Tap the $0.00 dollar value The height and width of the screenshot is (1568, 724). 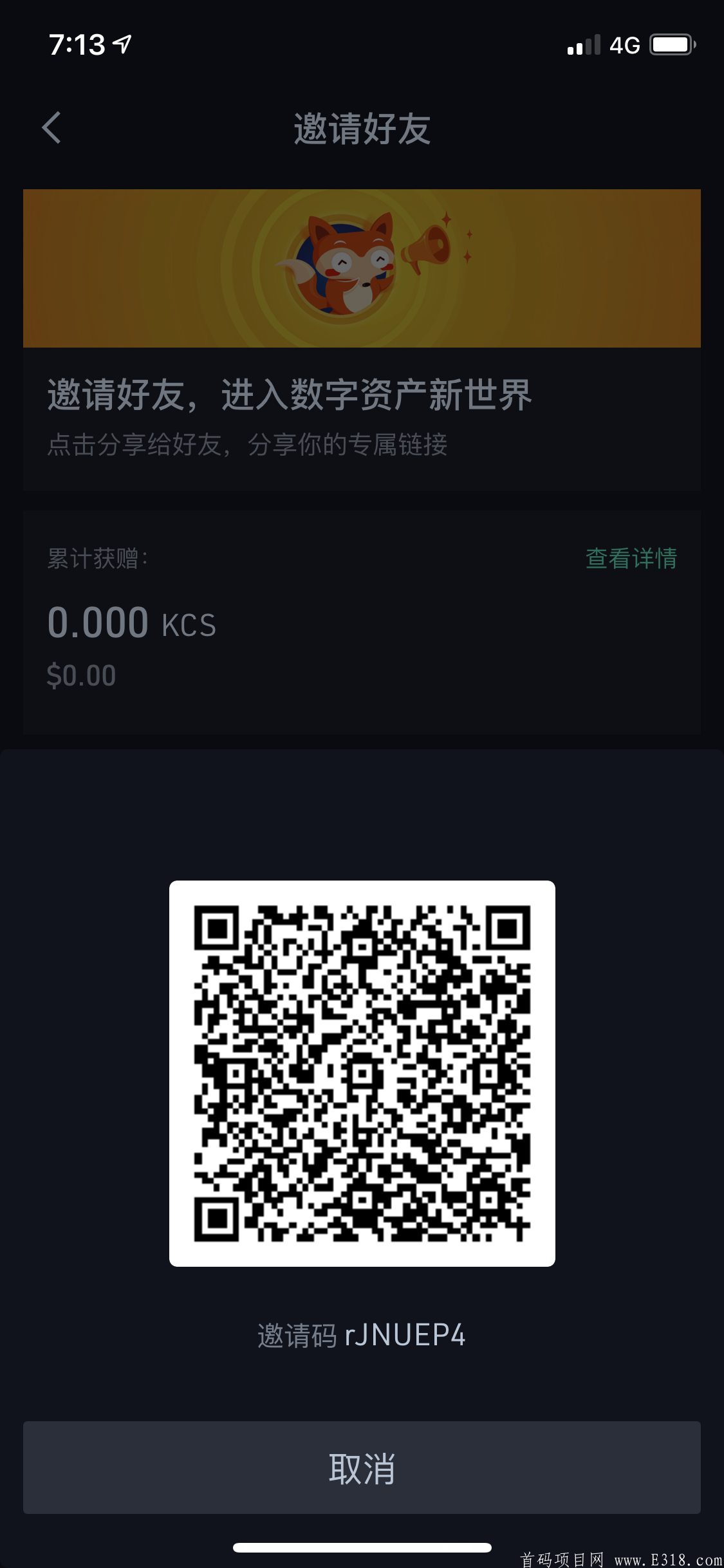(80, 675)
